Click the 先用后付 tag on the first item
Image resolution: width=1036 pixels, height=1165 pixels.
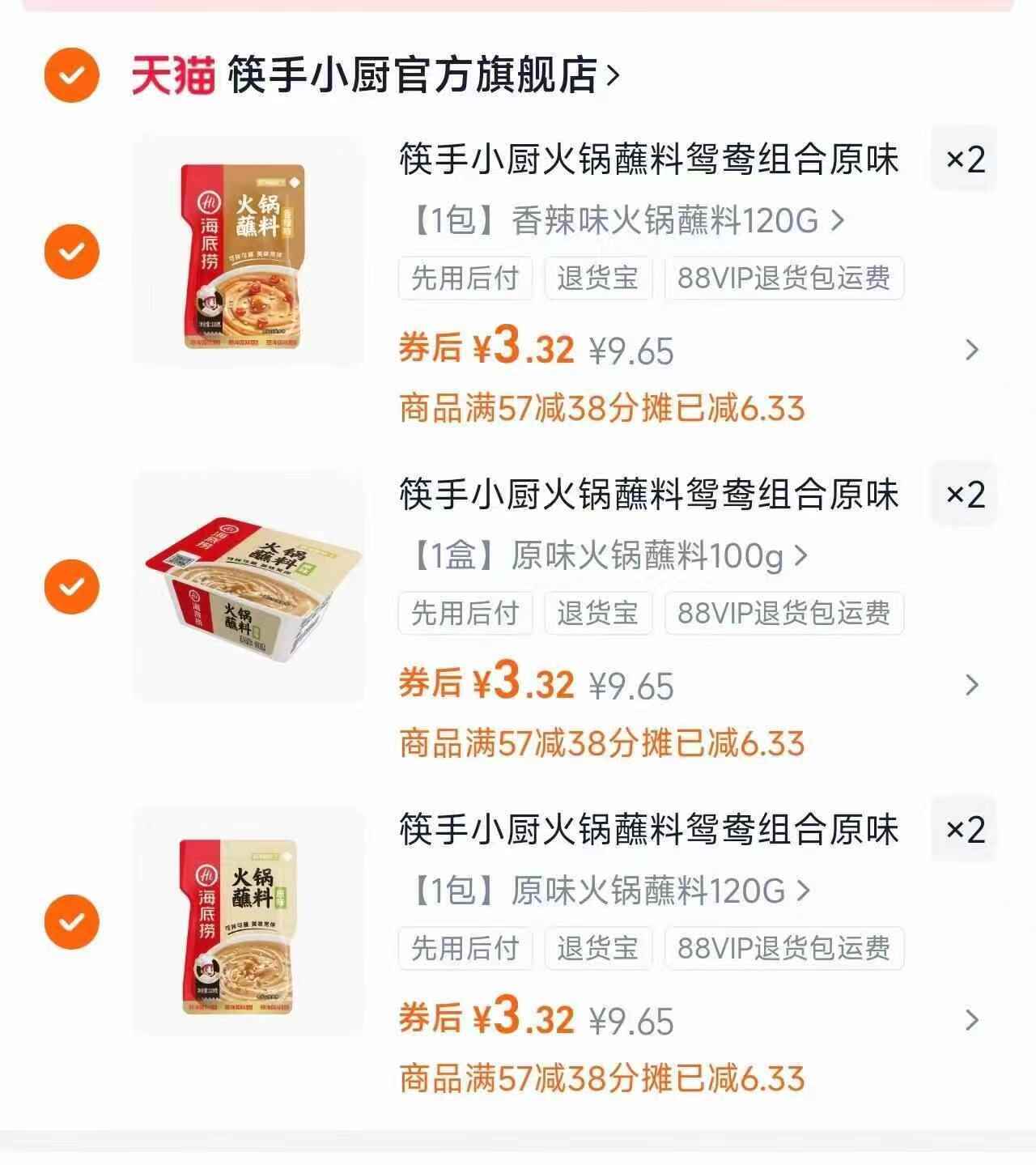[x=466, y=278]
